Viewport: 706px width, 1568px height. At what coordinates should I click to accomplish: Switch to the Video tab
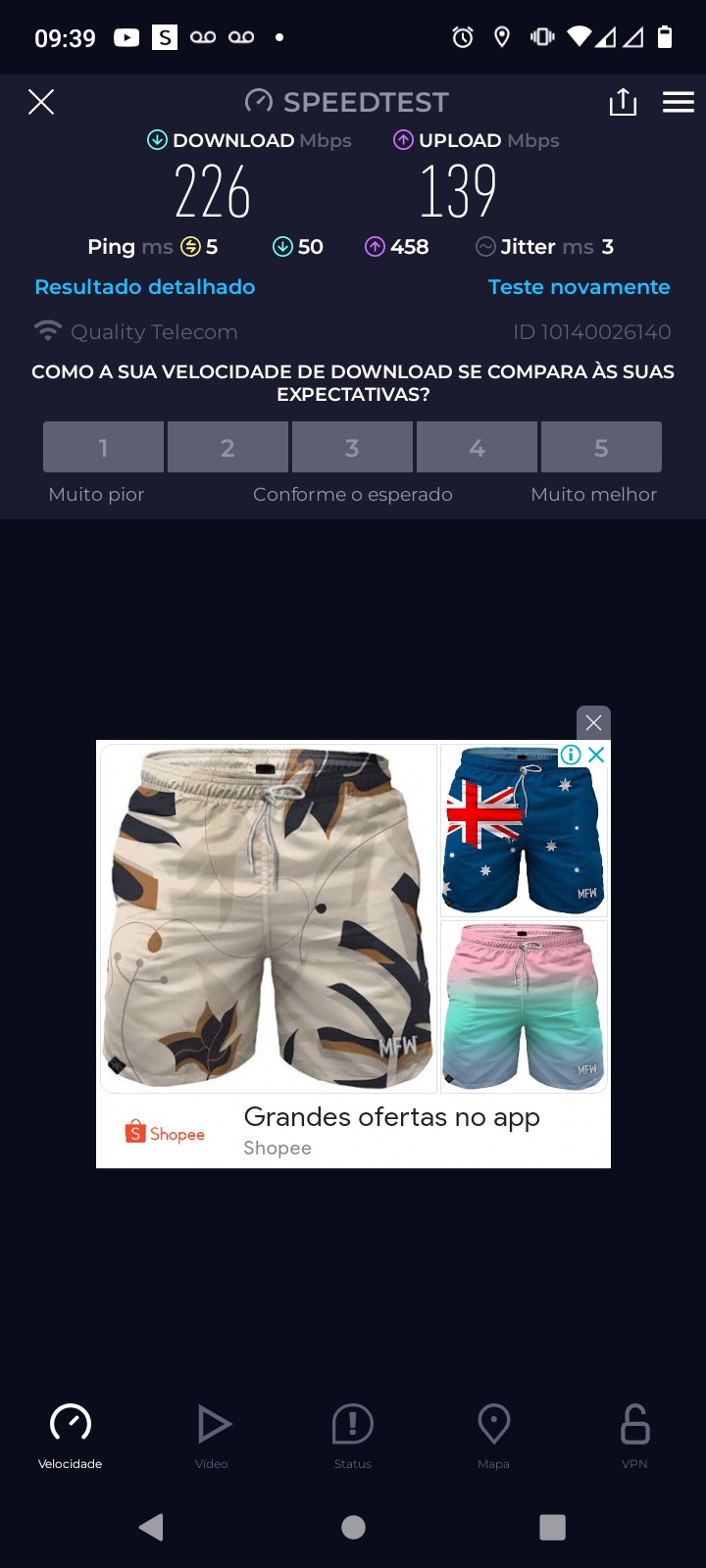coord(212,1435)
